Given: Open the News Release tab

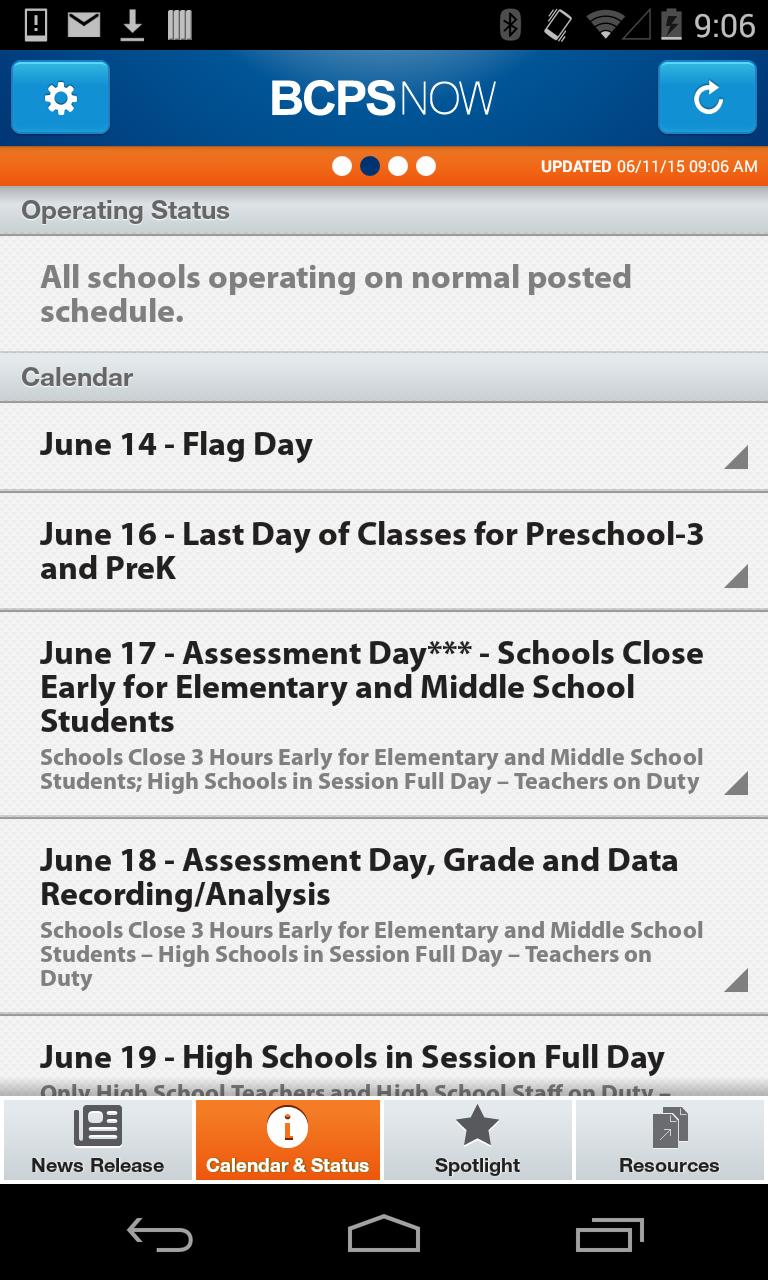Looking at the screenshot, I should click(x=95, y=1140).
